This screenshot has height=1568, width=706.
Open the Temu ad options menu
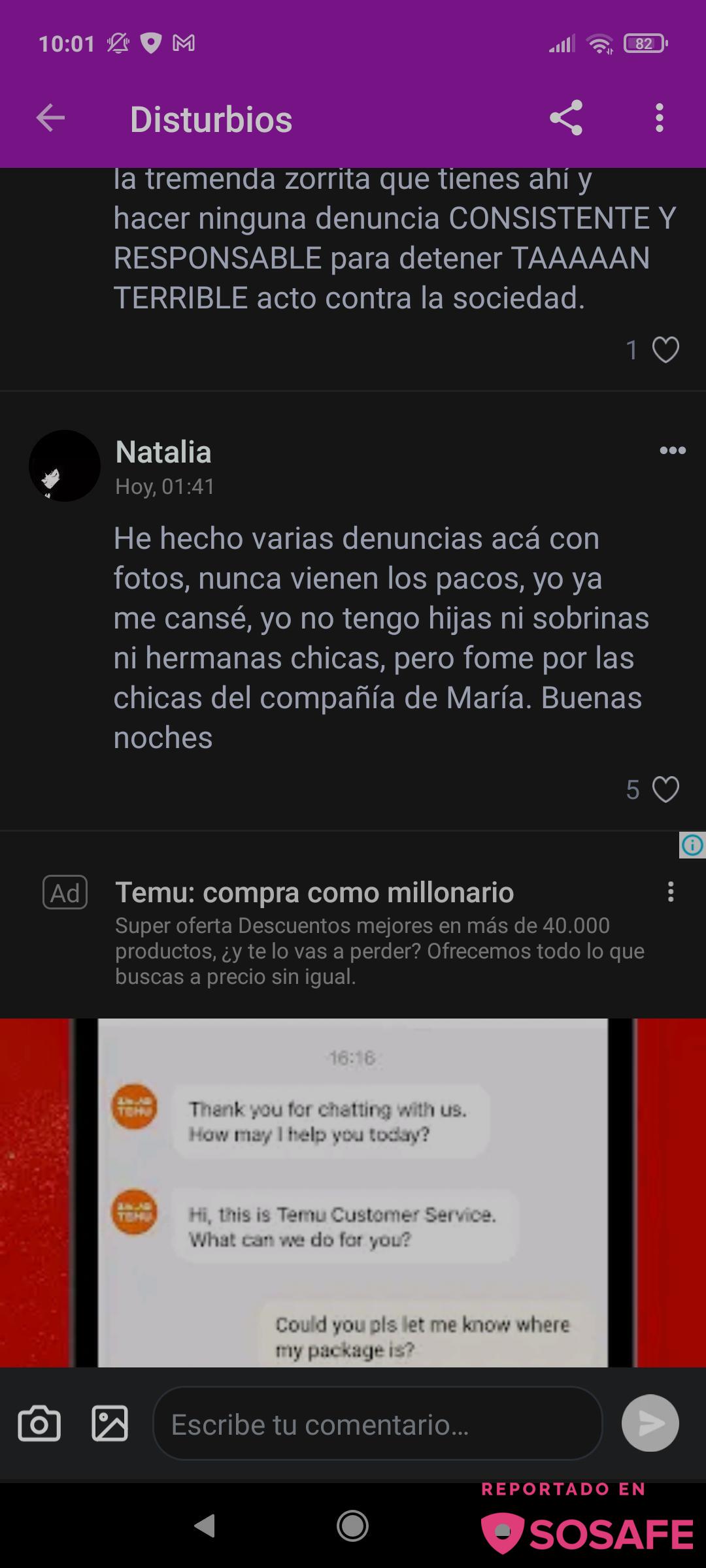click(670, 892)
